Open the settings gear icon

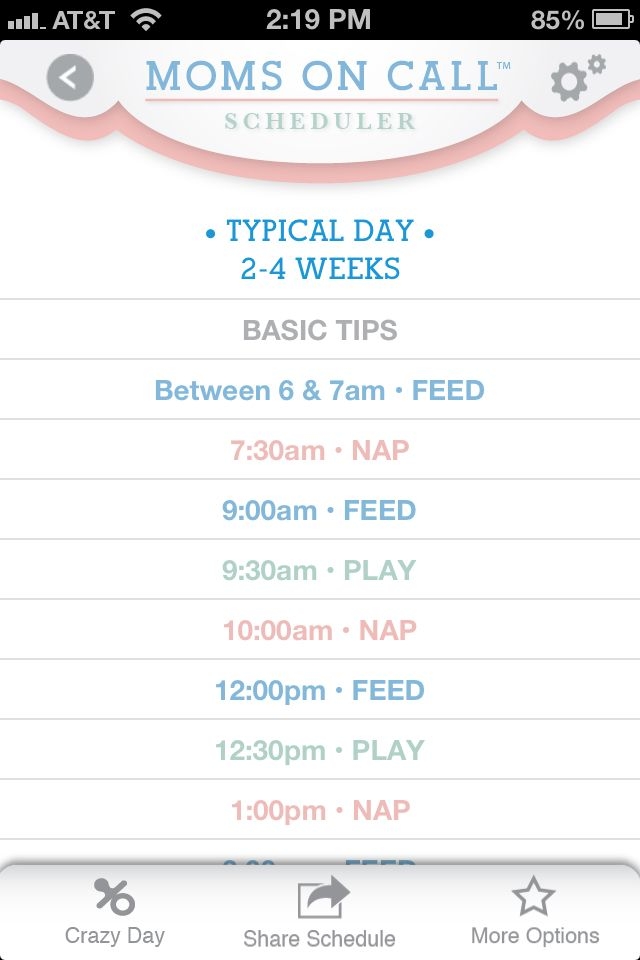point(577,79)
